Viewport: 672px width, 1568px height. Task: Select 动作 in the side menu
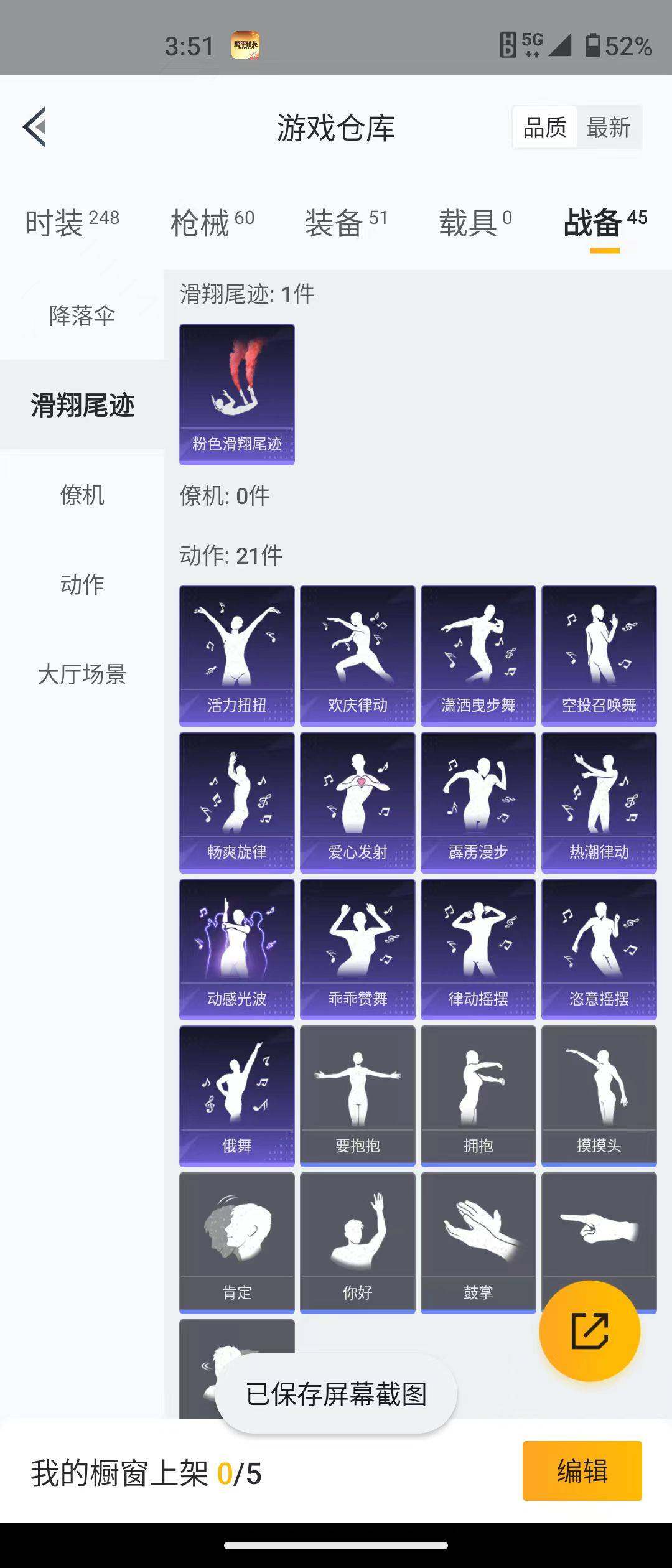(x=82, y=585)
